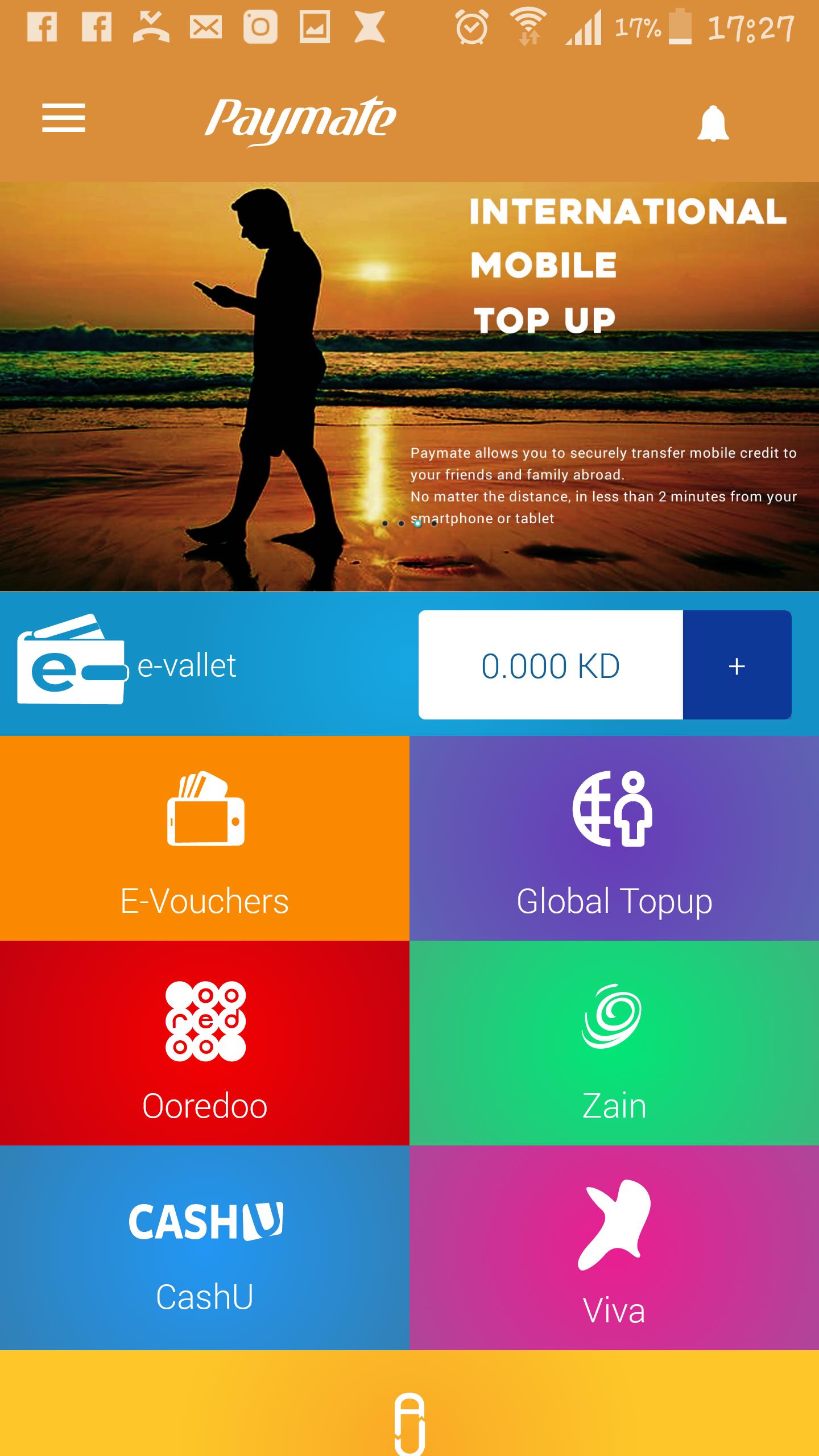Open the Global Topup tile

pyautogui.click(x=614, y=838)
